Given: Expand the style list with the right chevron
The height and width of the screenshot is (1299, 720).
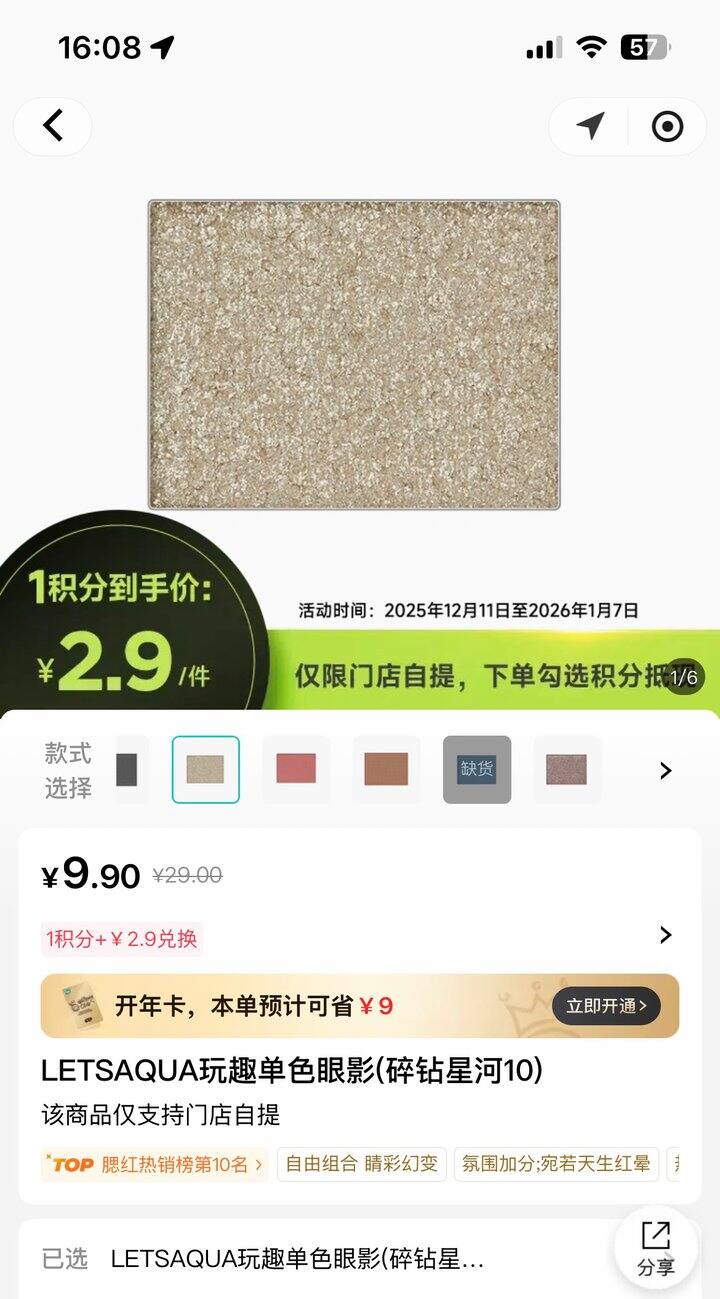Looking at the screenshot, I should click(x=666, y=770).
